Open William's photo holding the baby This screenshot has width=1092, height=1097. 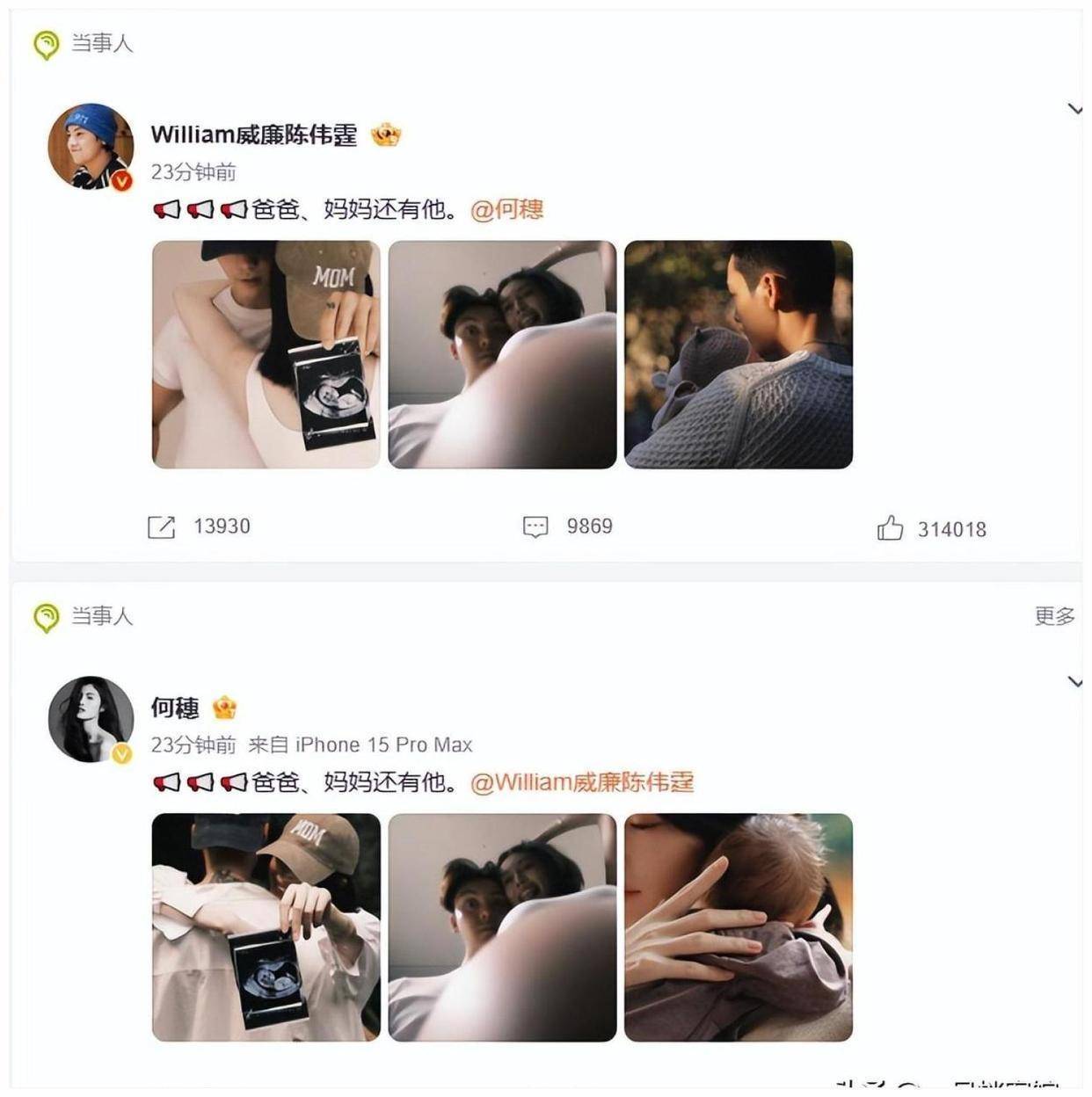tap(738, 354)
